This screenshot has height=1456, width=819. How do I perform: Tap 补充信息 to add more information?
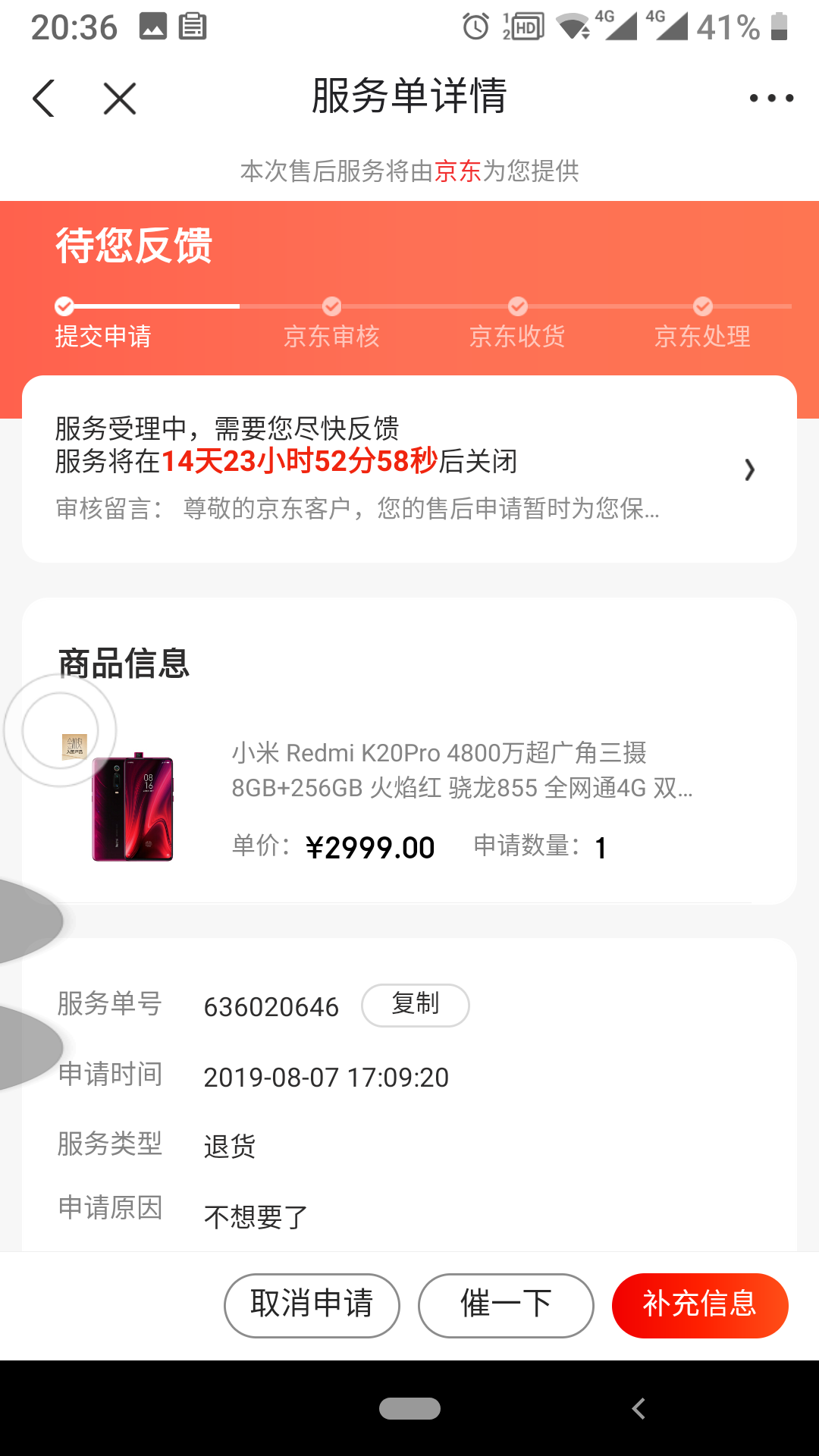pyautogui.click(x=700, y=1305)
